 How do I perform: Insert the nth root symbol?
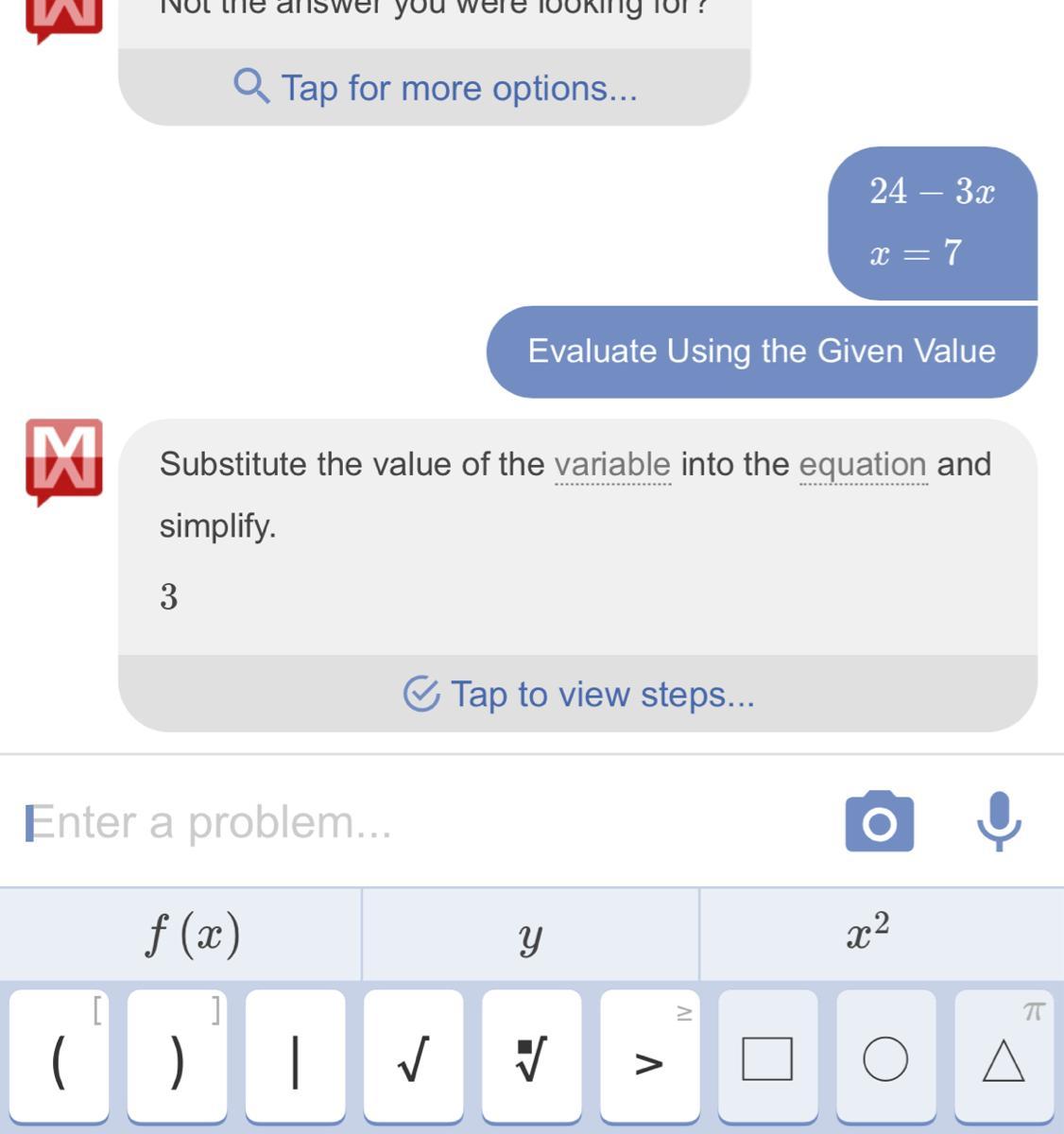click(x=531, y=1057)
